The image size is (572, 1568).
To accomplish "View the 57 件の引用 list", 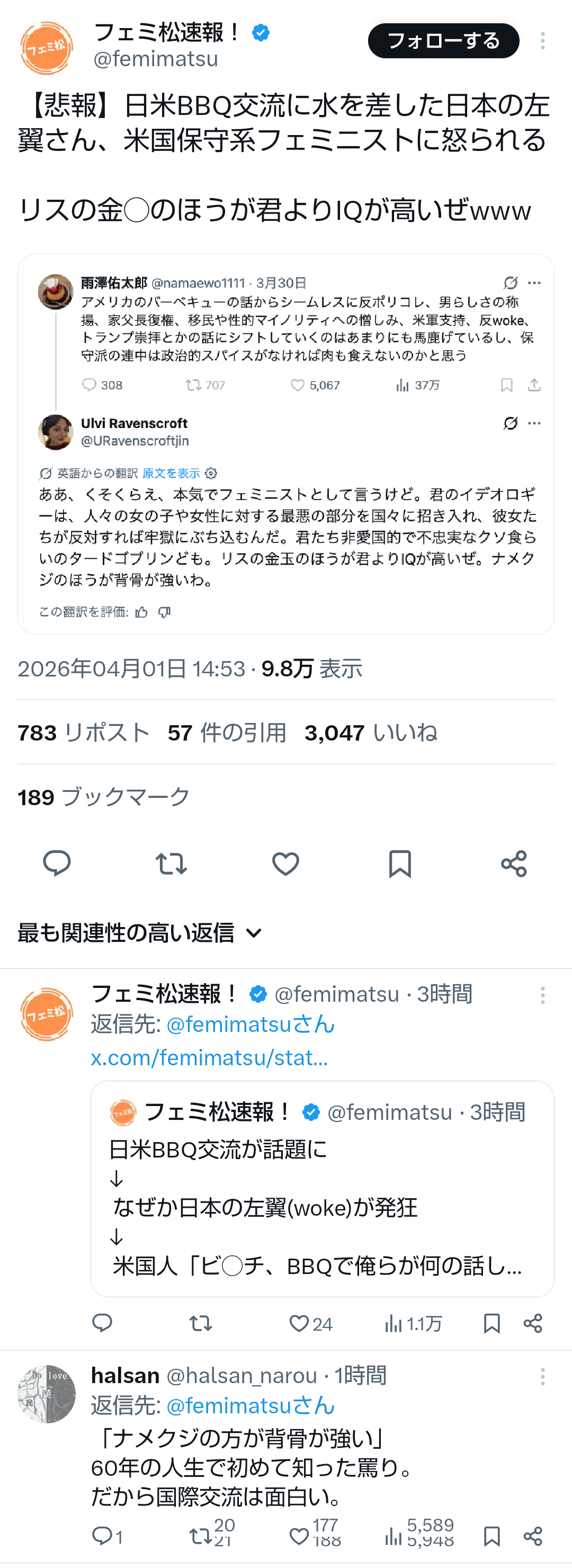I will tap(227, 732).
